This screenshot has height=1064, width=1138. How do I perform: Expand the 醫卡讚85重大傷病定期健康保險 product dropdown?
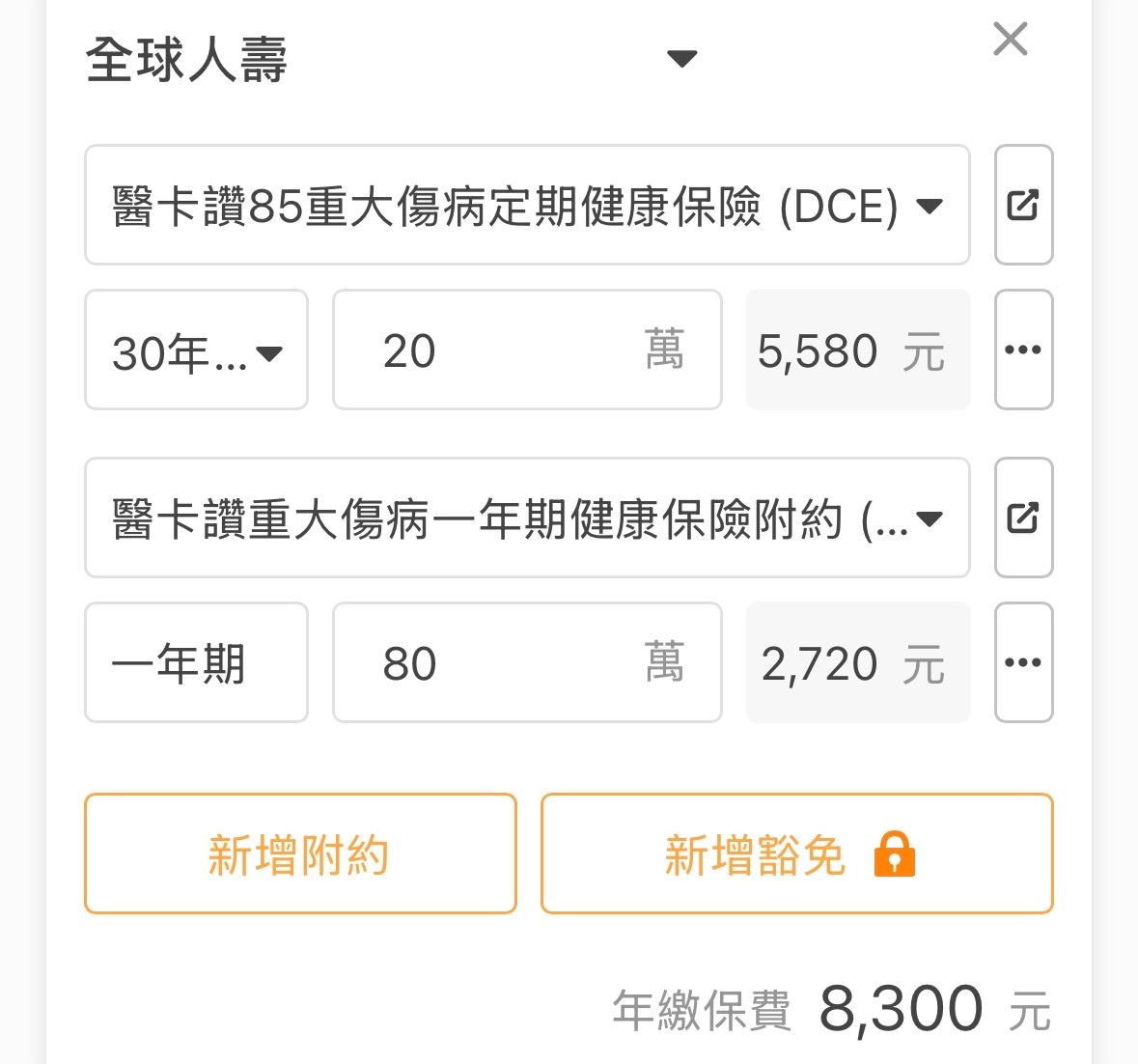(x=527, y=206)
